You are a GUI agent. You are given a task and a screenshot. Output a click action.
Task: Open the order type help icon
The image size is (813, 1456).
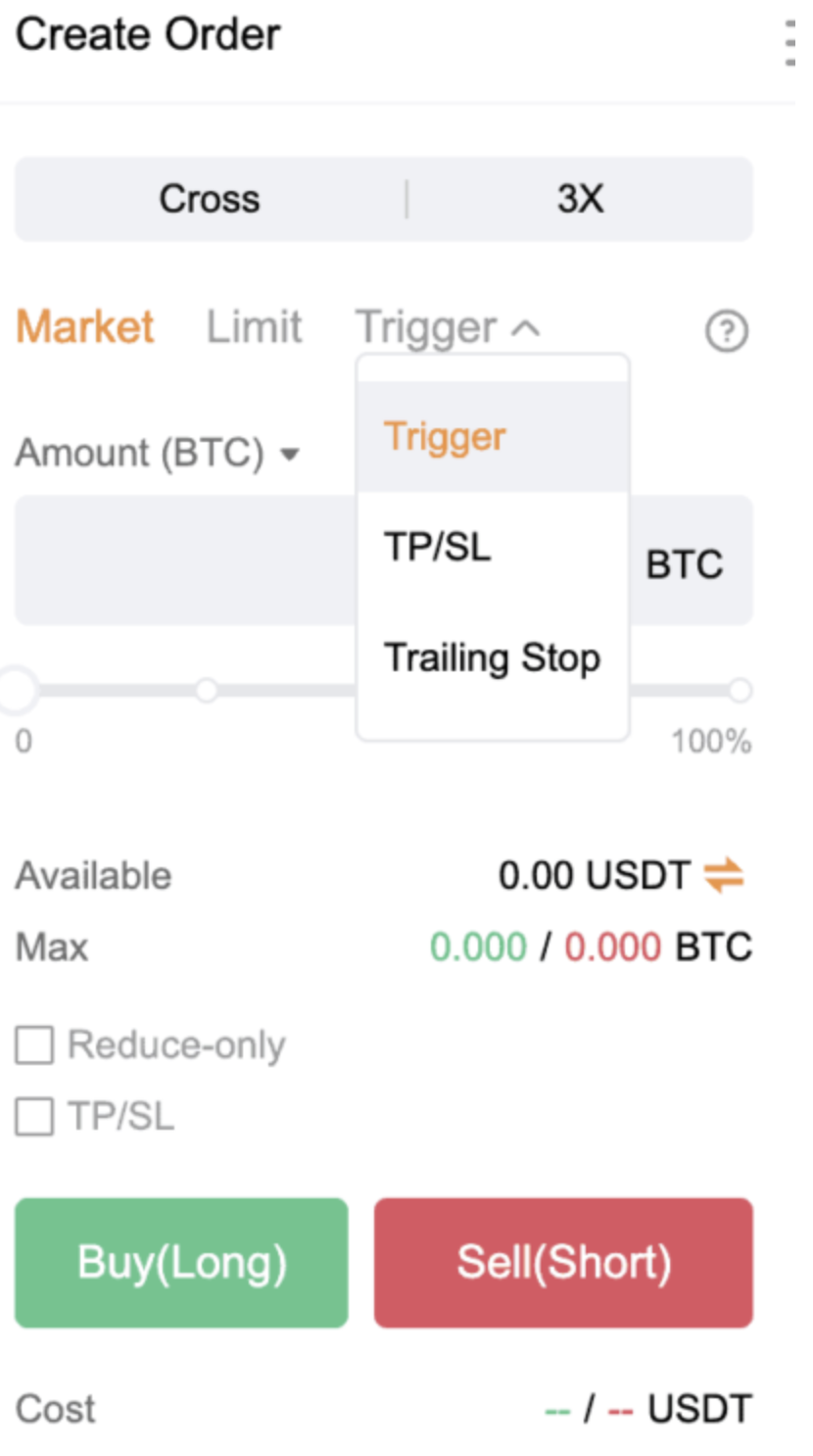click(726, 332)
